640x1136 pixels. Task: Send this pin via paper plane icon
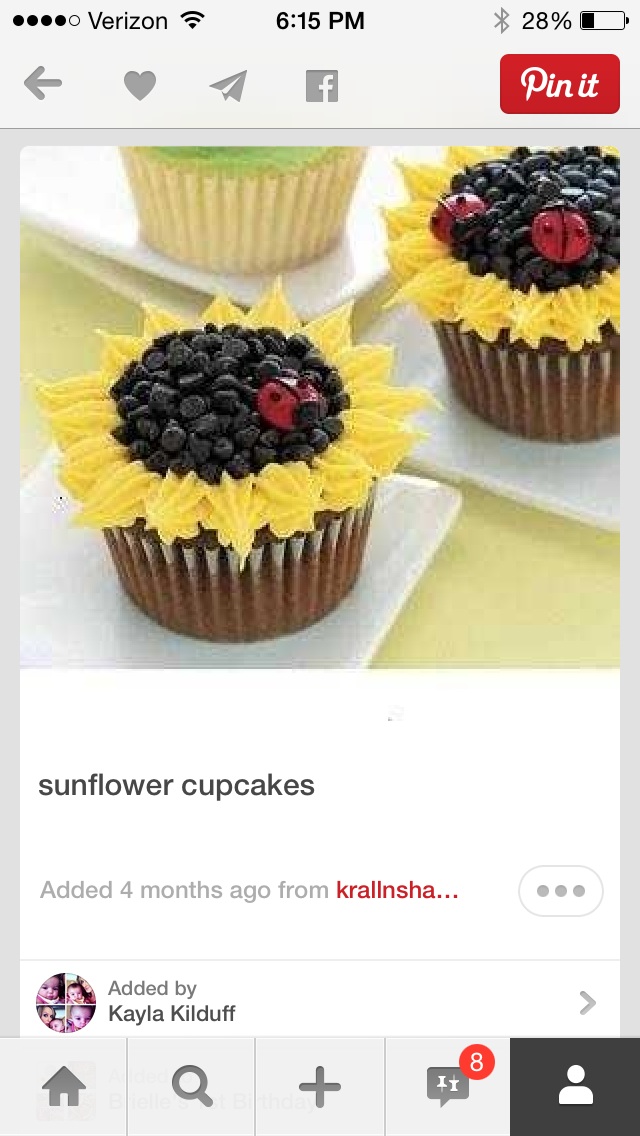(x=229, y=86)
